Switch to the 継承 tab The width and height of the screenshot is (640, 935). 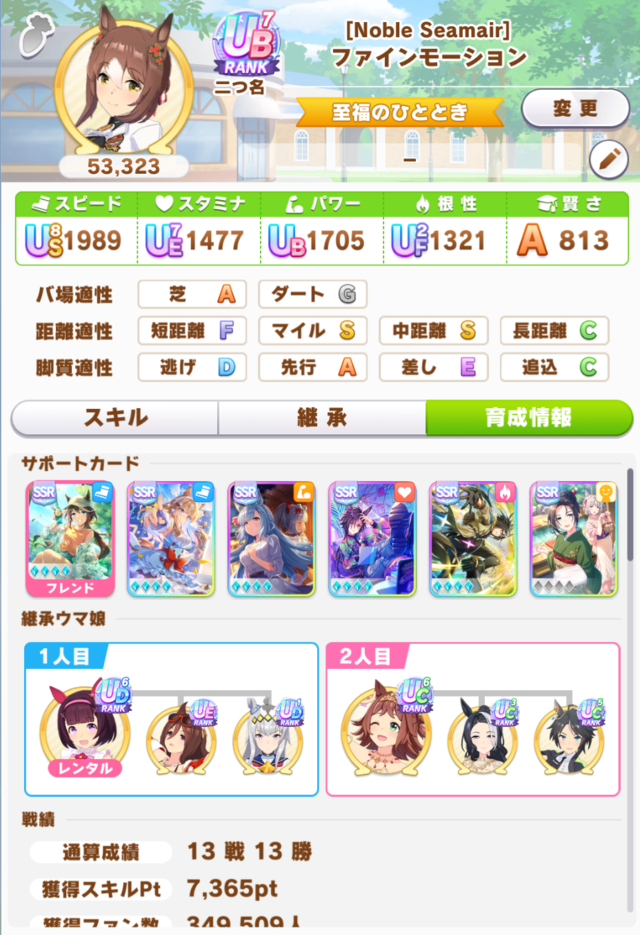321,419
